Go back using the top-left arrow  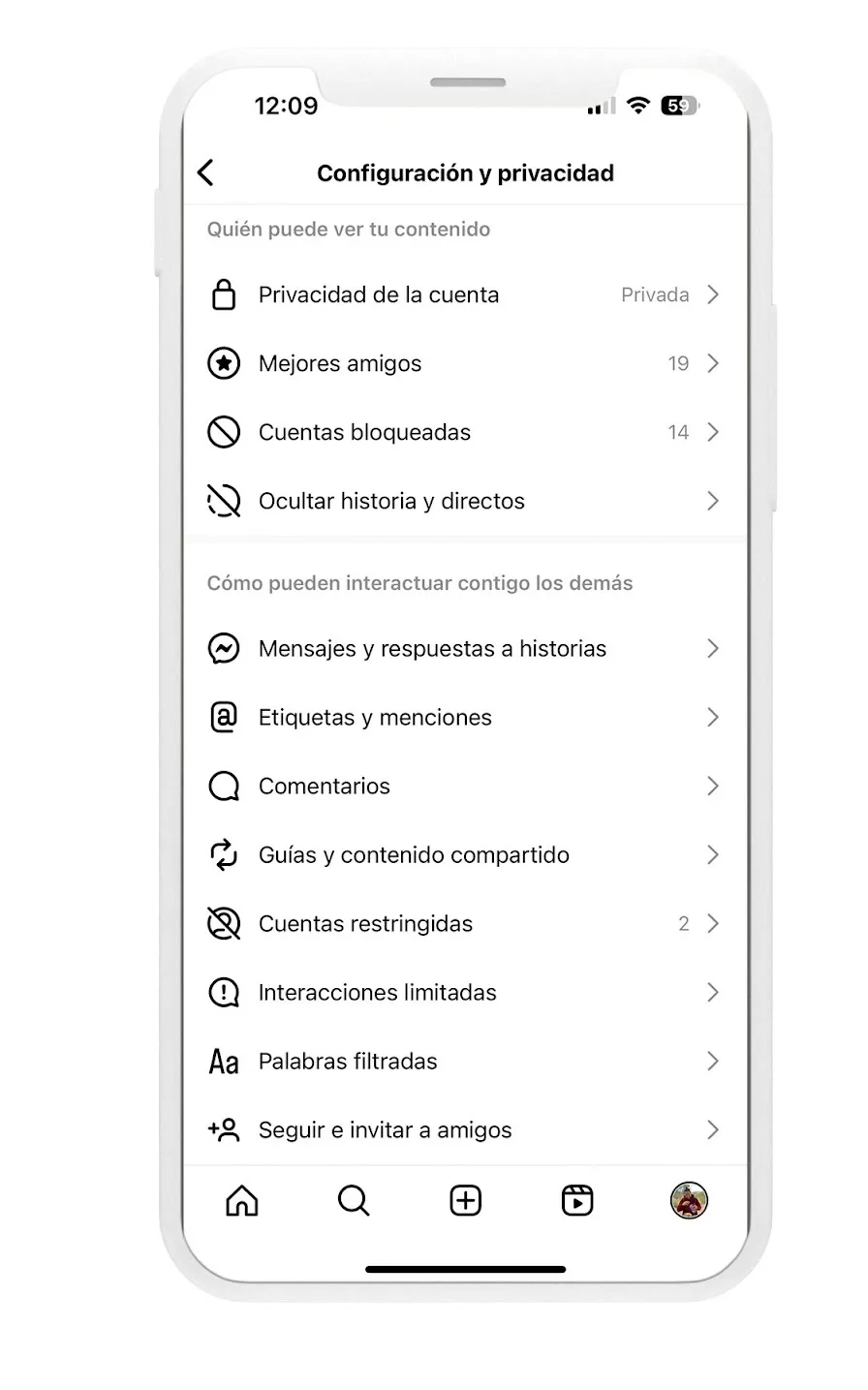pyautogui.click(x=205, y=172)
